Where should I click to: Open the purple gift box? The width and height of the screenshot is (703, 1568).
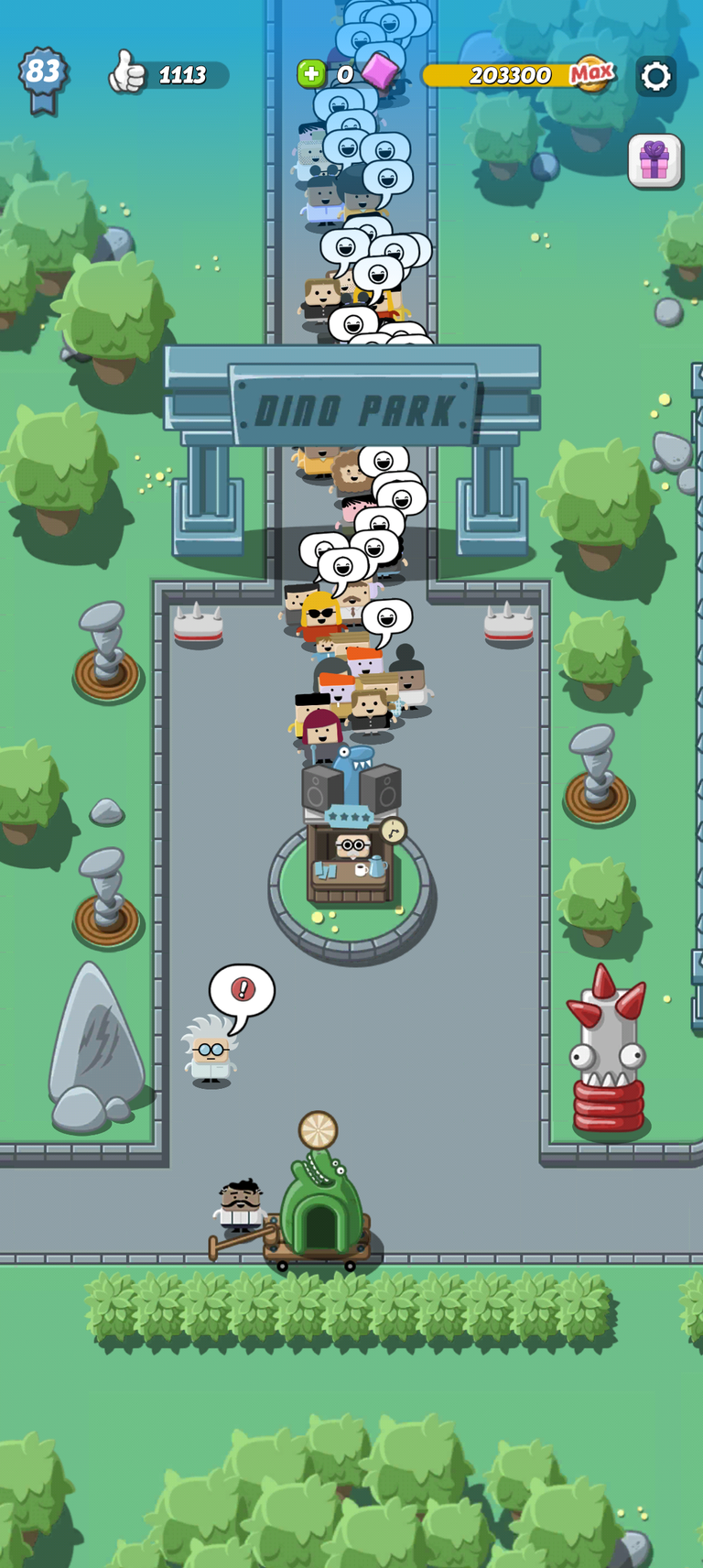[x=654, y=161]
